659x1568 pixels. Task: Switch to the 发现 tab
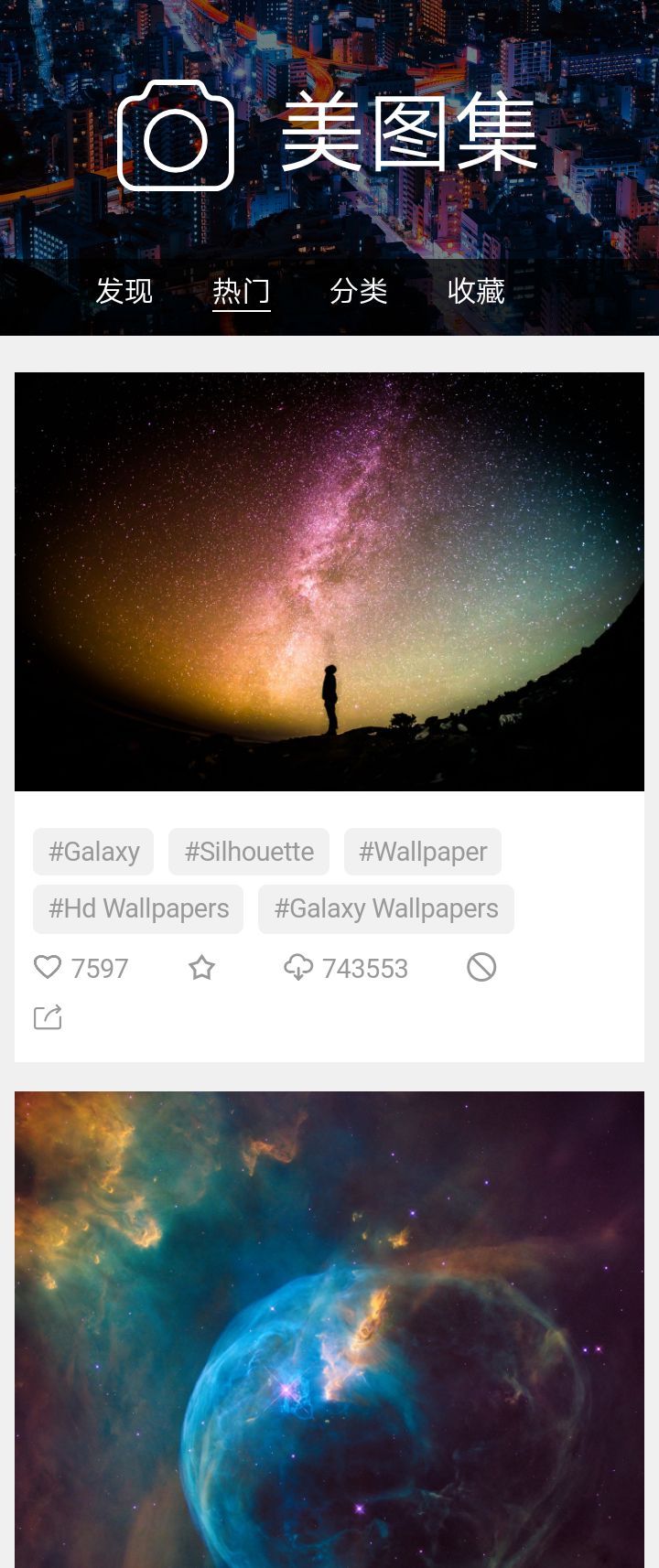click(x=124, y=291)
